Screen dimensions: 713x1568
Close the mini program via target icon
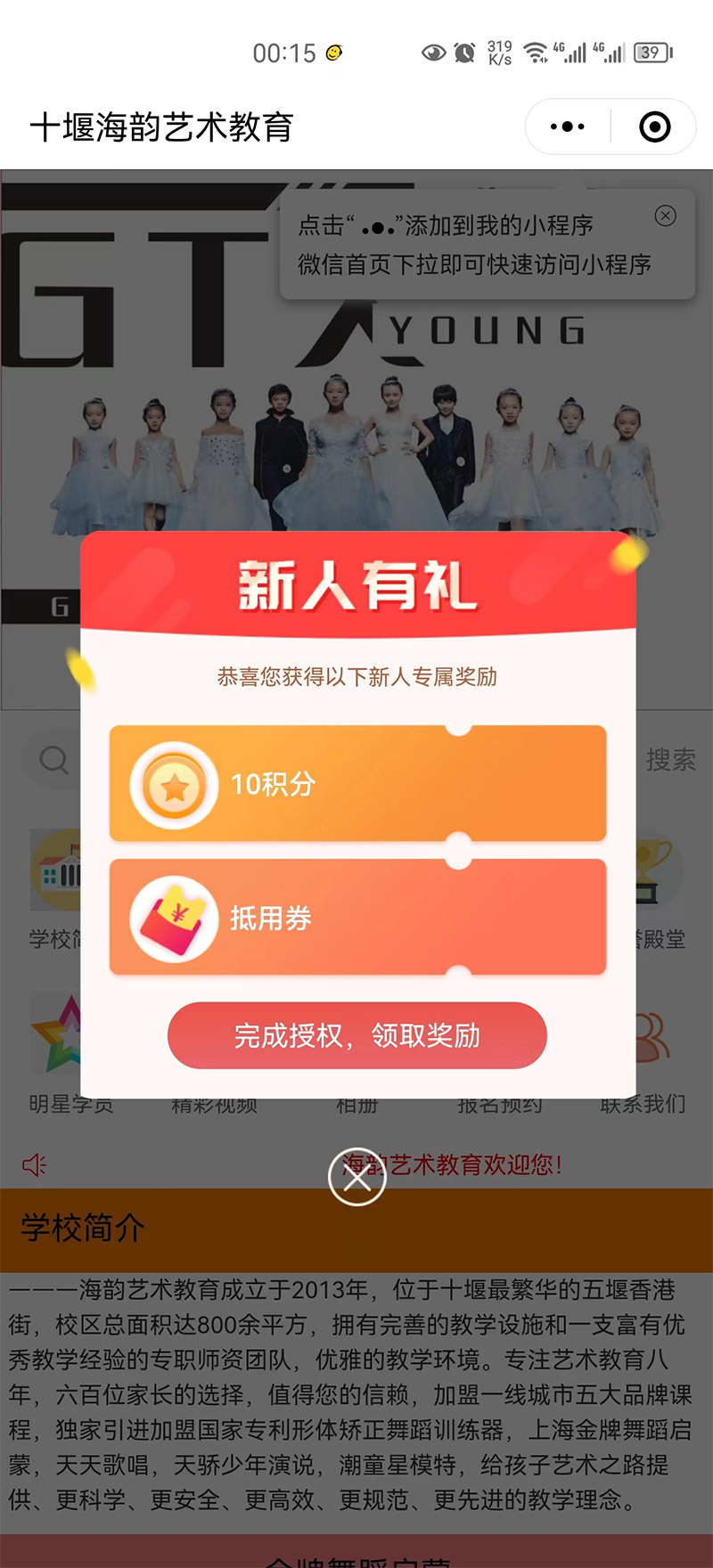coord(655,127)
